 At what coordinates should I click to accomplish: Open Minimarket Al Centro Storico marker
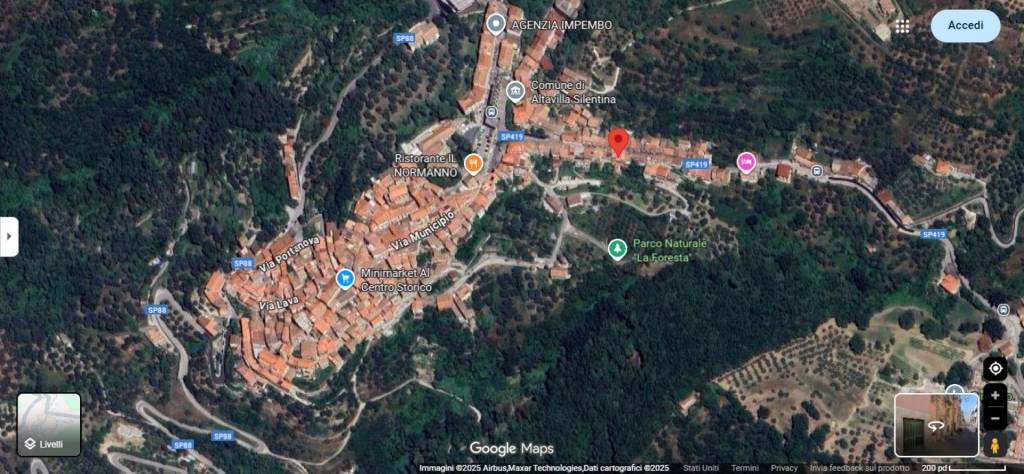[x=345, y=278]
